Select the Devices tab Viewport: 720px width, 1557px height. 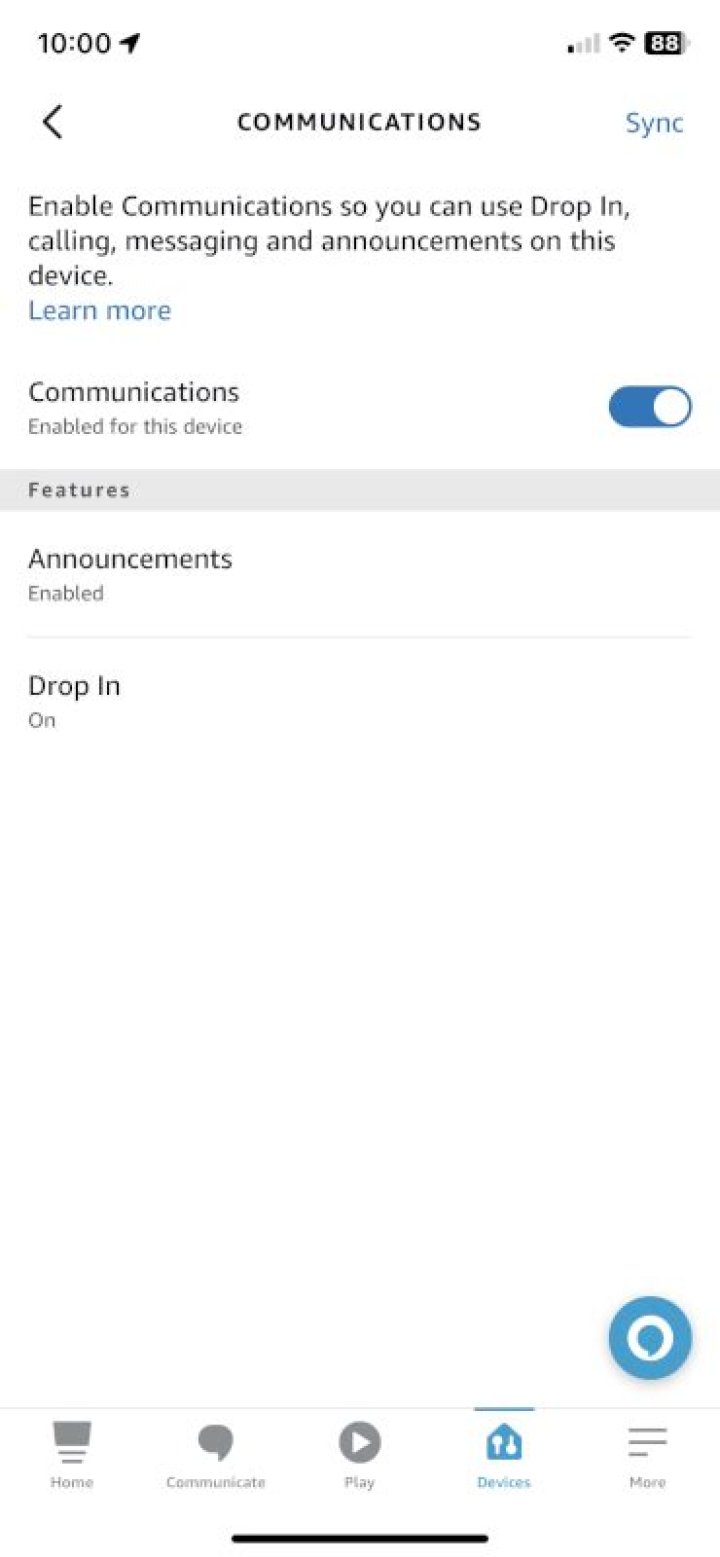(x=503, y=1455)
